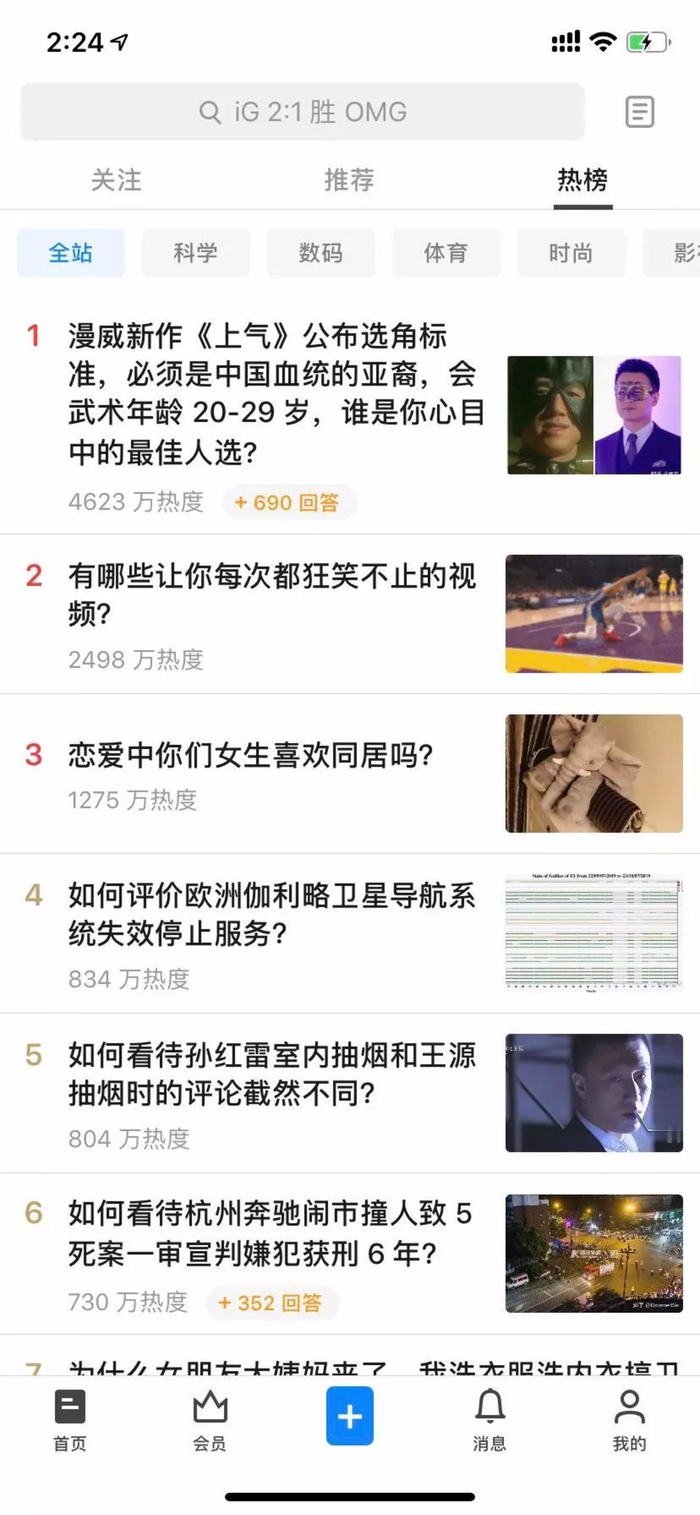Screen dimensions: 700x1515
Task: Filter the hot list by 科学
Action: [195, 253]
